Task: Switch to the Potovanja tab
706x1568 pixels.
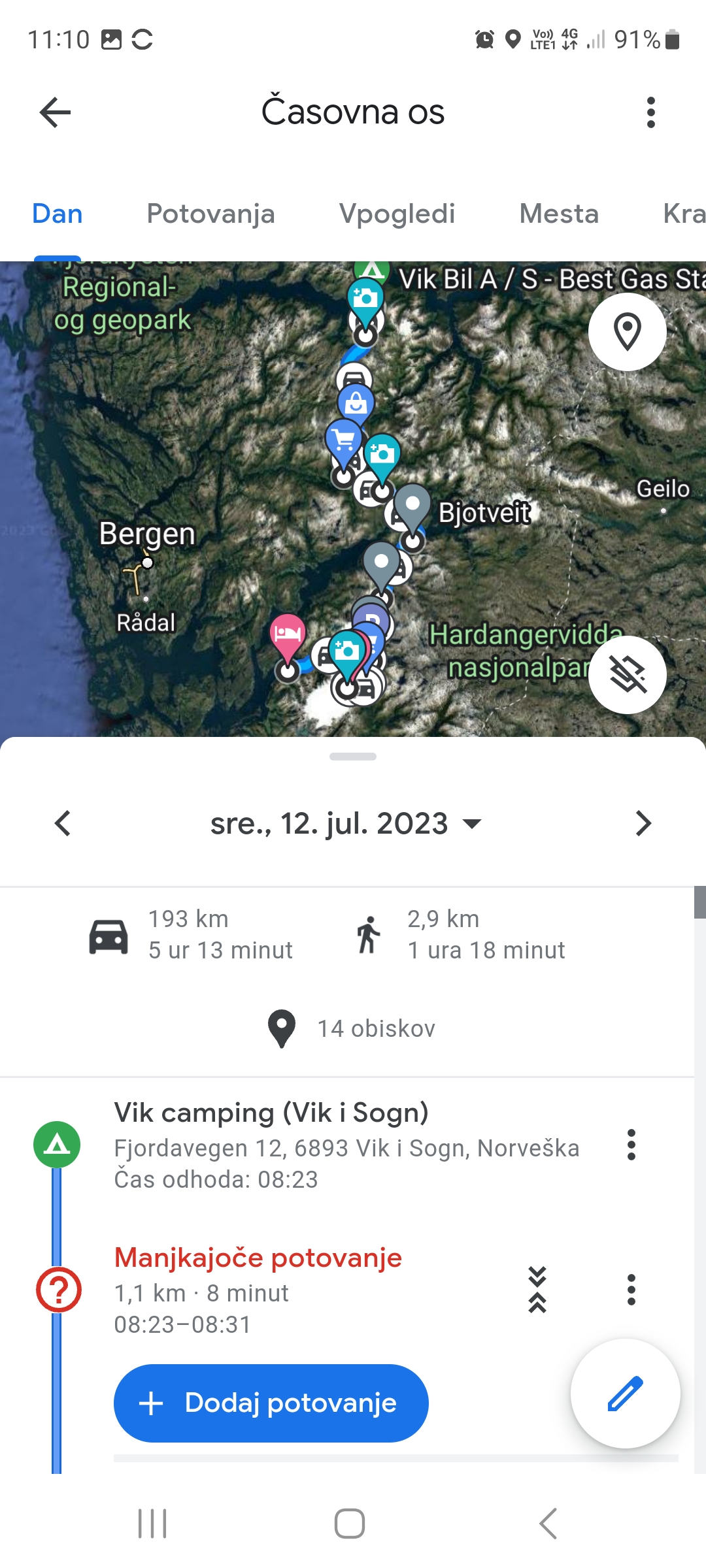Action: coord(210,214)
